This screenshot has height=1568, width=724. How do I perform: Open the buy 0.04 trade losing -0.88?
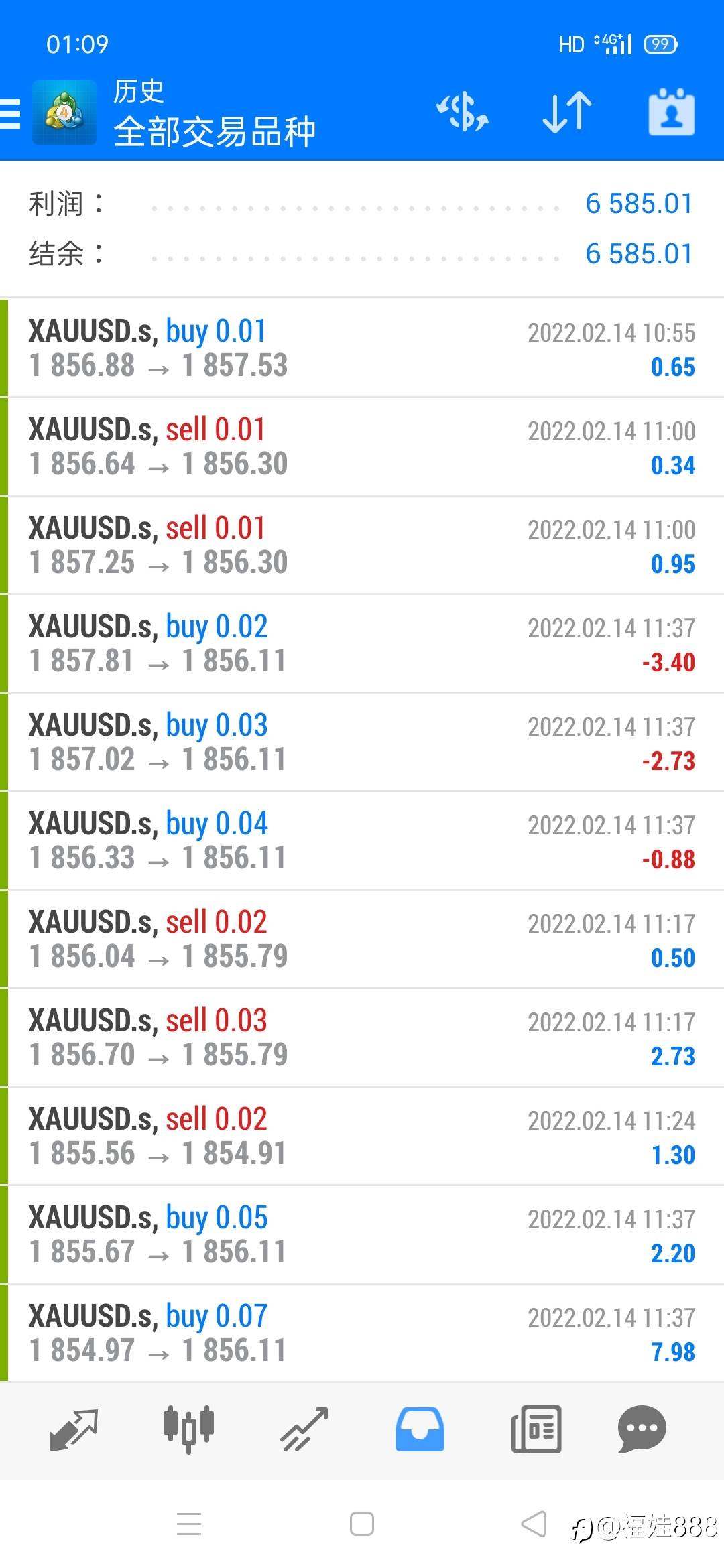coord(362,840)
